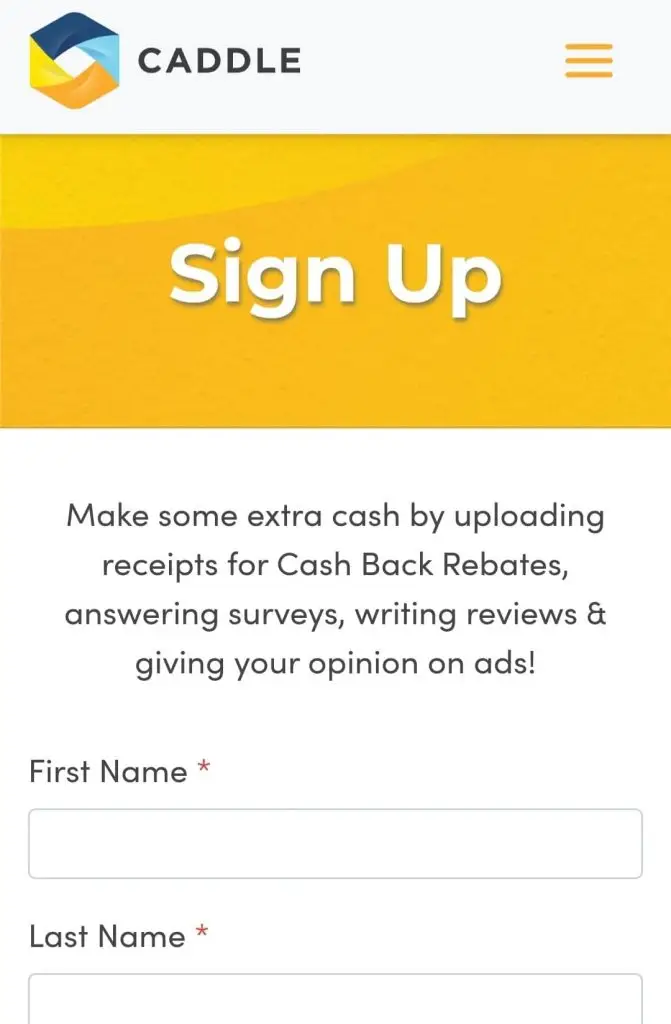Select the Last Name input box
The image size is (671, 1024).
click(335, 1000)
